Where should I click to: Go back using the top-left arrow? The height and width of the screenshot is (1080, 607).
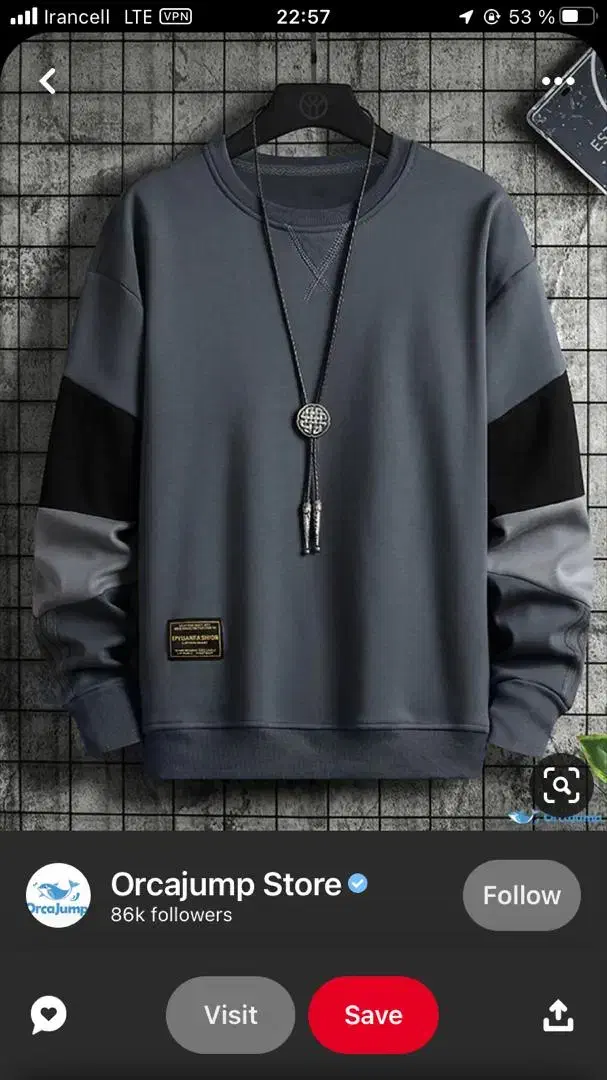tap(48, 81)
